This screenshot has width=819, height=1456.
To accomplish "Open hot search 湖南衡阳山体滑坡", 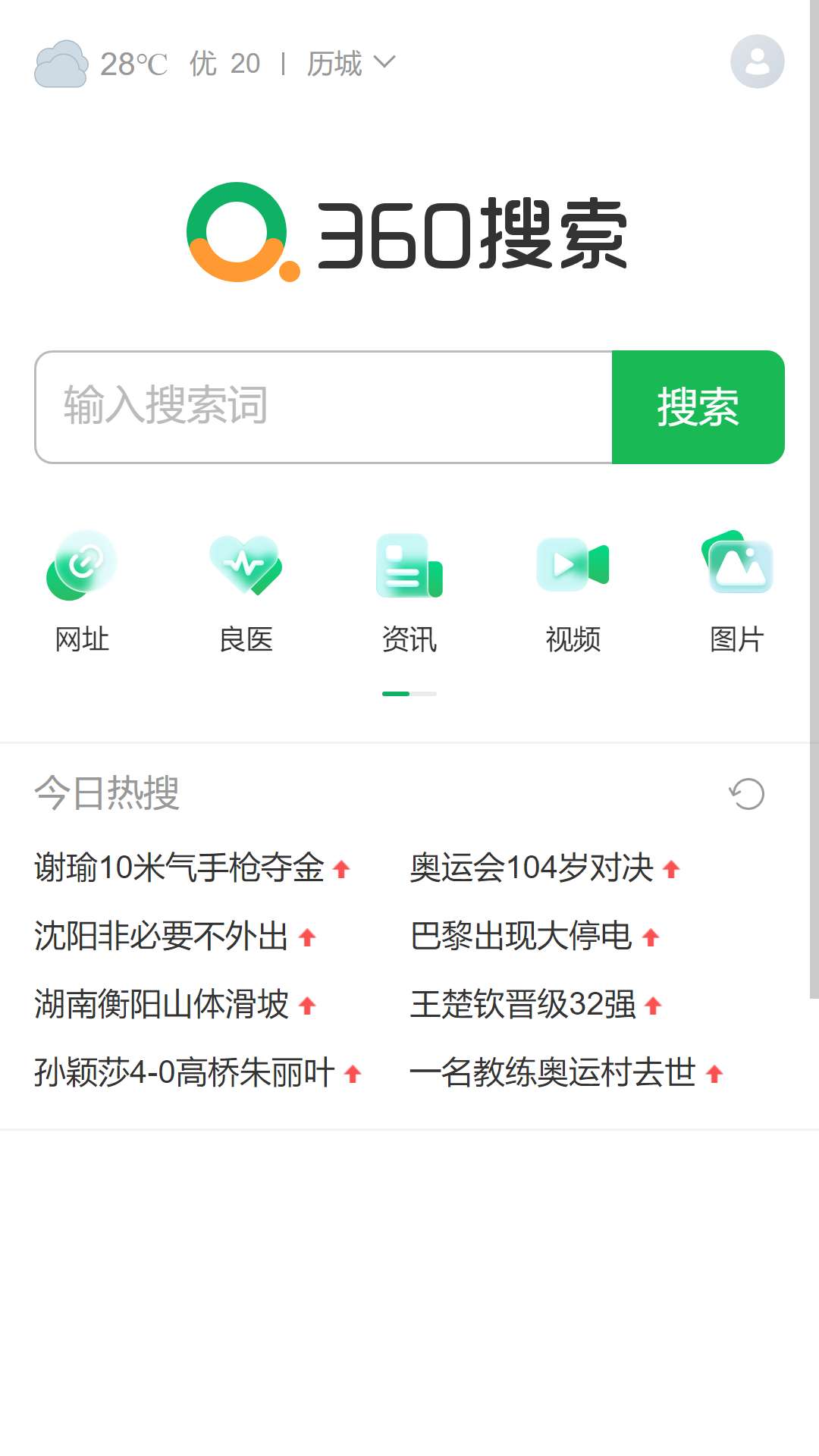I will (x=162, y=1004).
